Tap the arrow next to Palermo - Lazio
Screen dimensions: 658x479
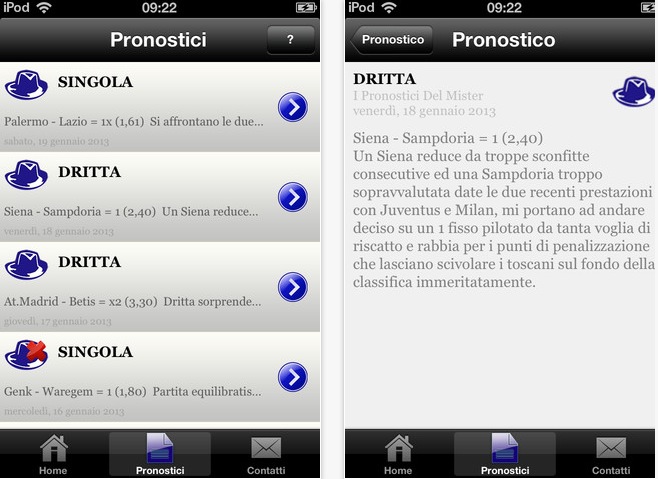pyautogui.click(x=292, y=107)
